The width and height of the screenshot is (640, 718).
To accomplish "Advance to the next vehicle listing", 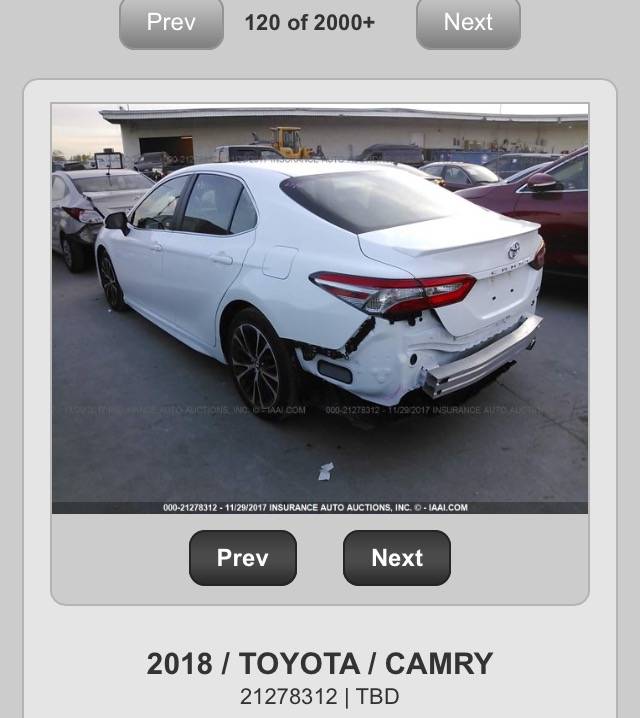I will (x=468, y=22).
